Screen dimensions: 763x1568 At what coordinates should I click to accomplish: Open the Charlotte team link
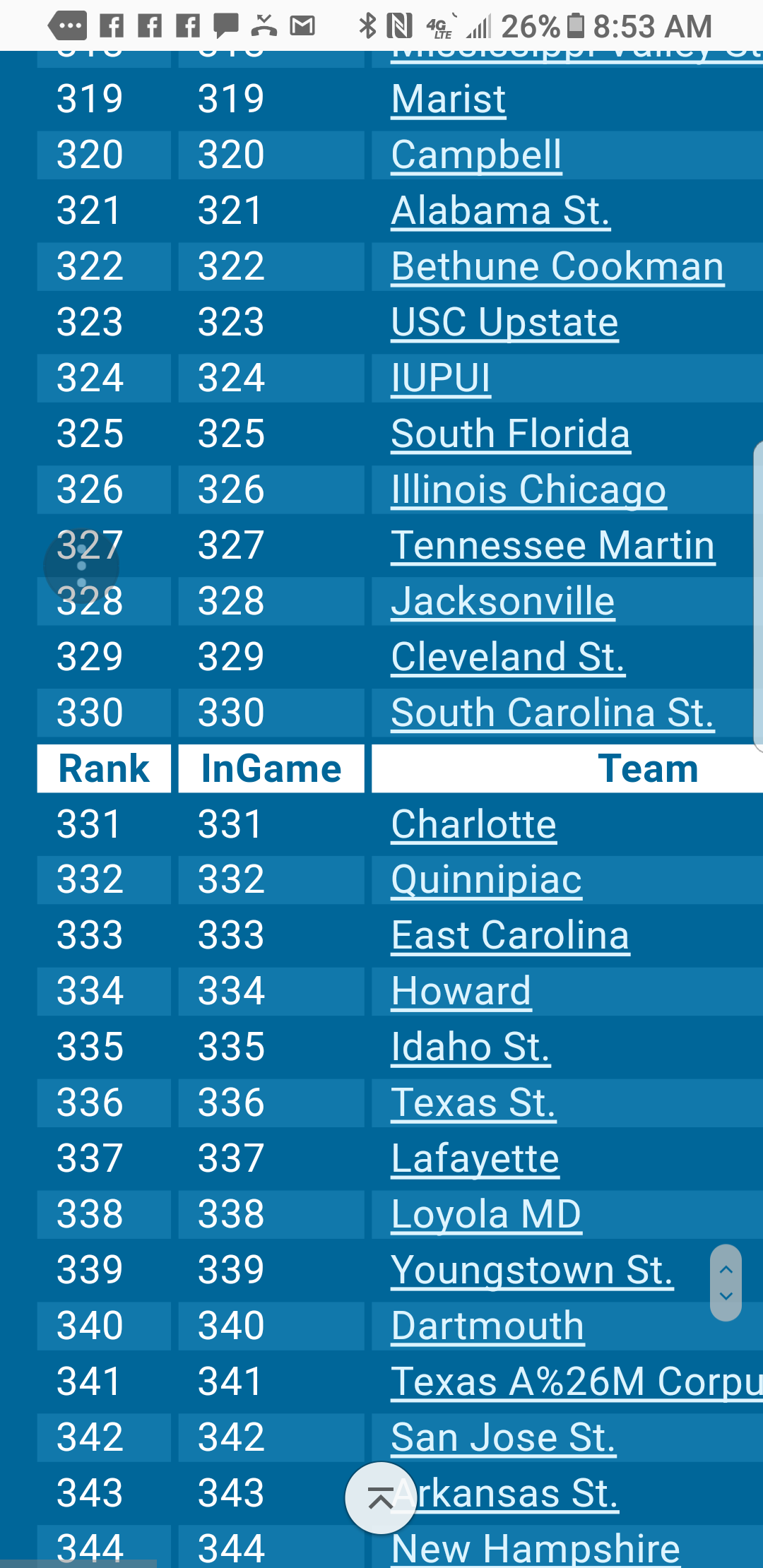[474, 824]
